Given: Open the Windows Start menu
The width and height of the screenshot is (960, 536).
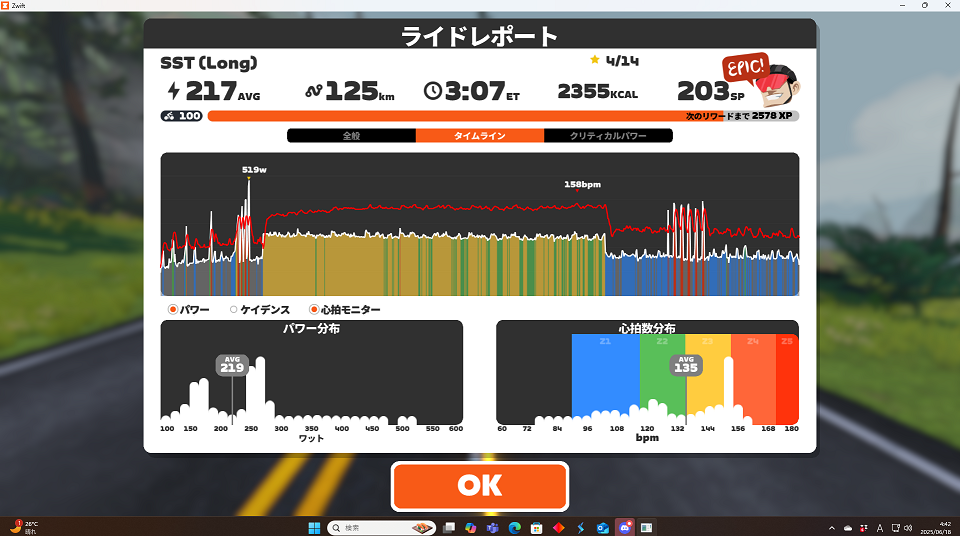Looking at the screenshot, I should point(312,527).
